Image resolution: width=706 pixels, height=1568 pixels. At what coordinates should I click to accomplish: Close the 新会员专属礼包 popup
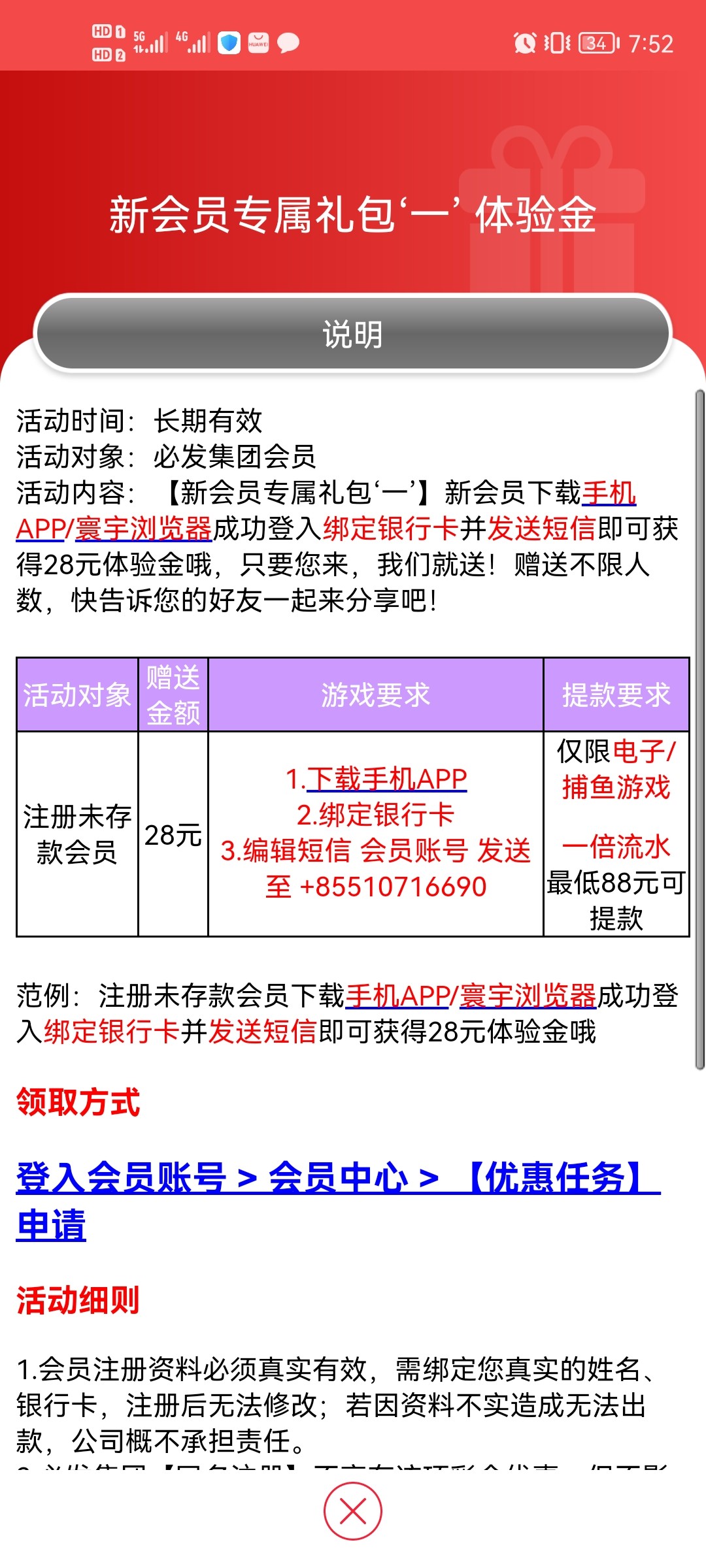click(x=352, y=1511)
